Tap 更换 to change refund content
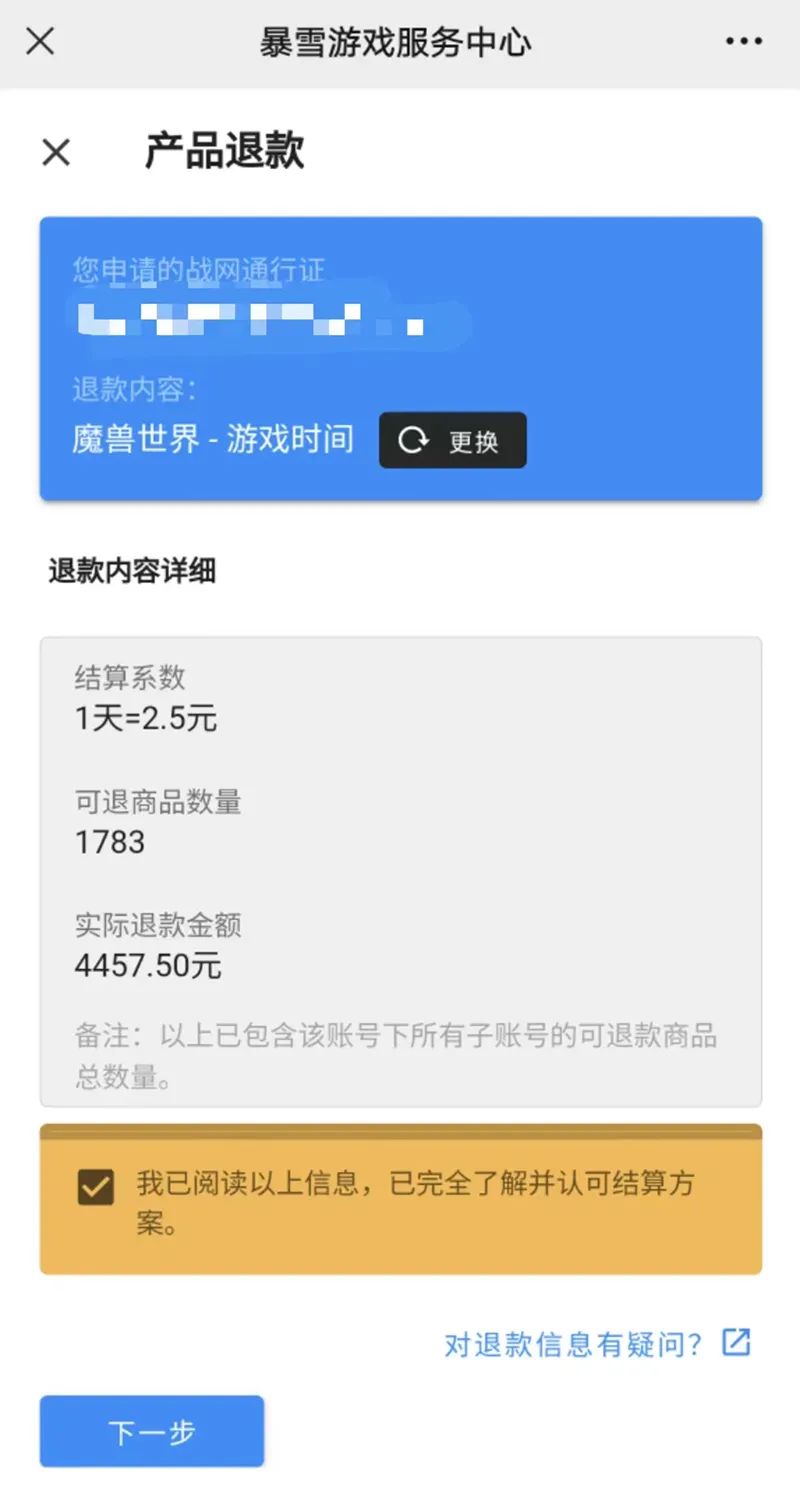 [452, 440]
